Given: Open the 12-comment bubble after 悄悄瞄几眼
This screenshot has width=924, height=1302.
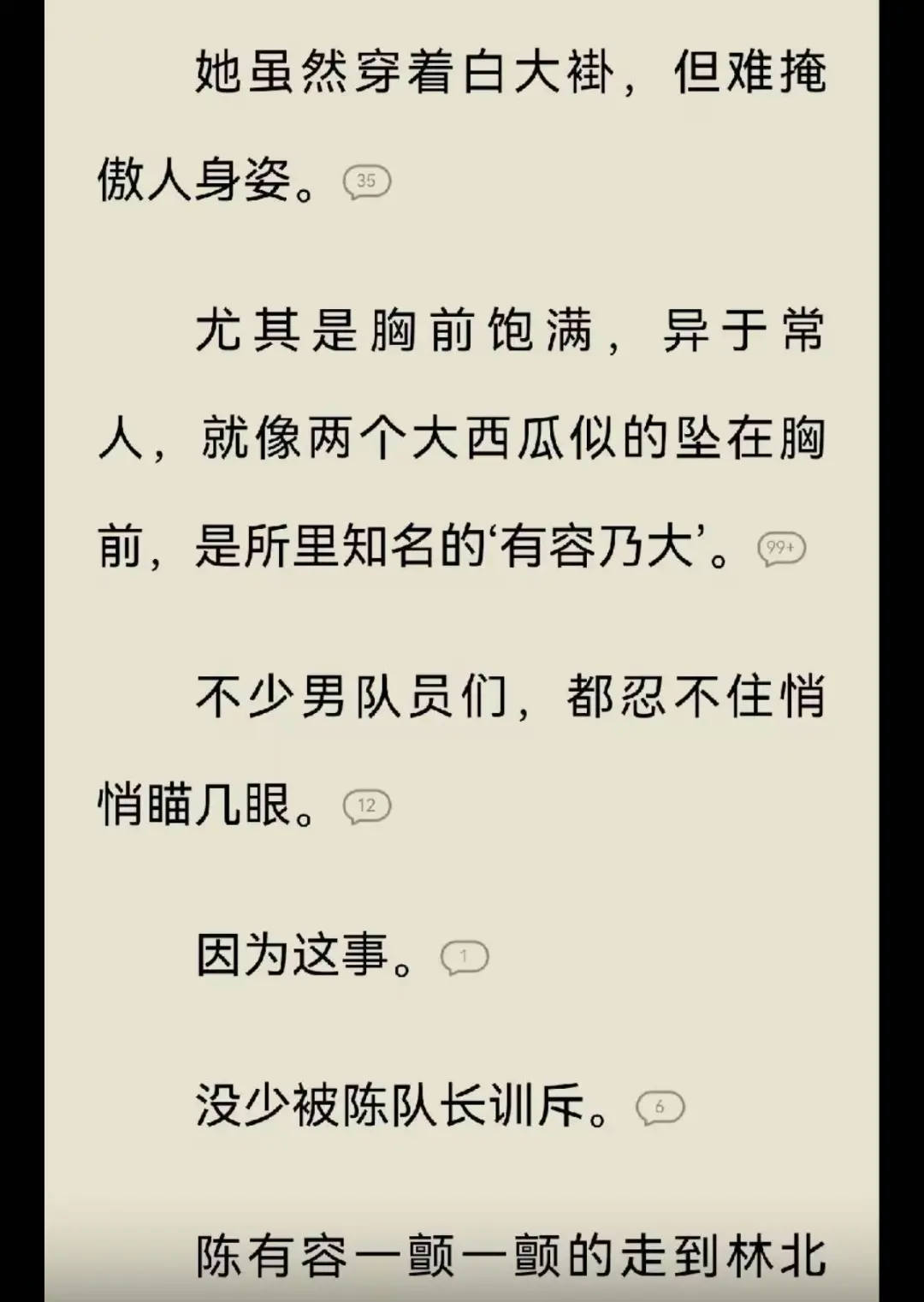Looking at the screenshot, I should [366, 806].
